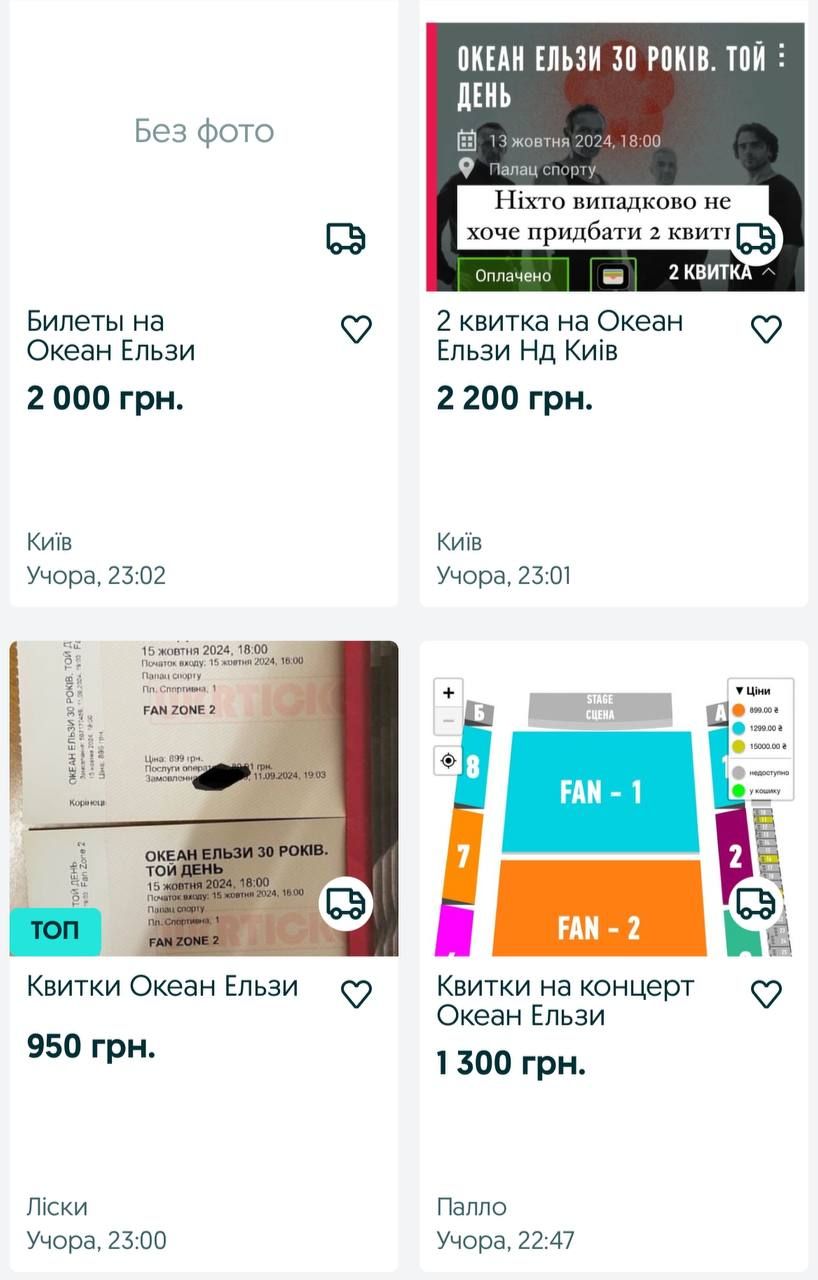The width and height of the screenshot is (818, 1280).
Task: Open '2 квитка на Океан Ельзи Нд Київ' listing
Action: [x=560, y=337]
